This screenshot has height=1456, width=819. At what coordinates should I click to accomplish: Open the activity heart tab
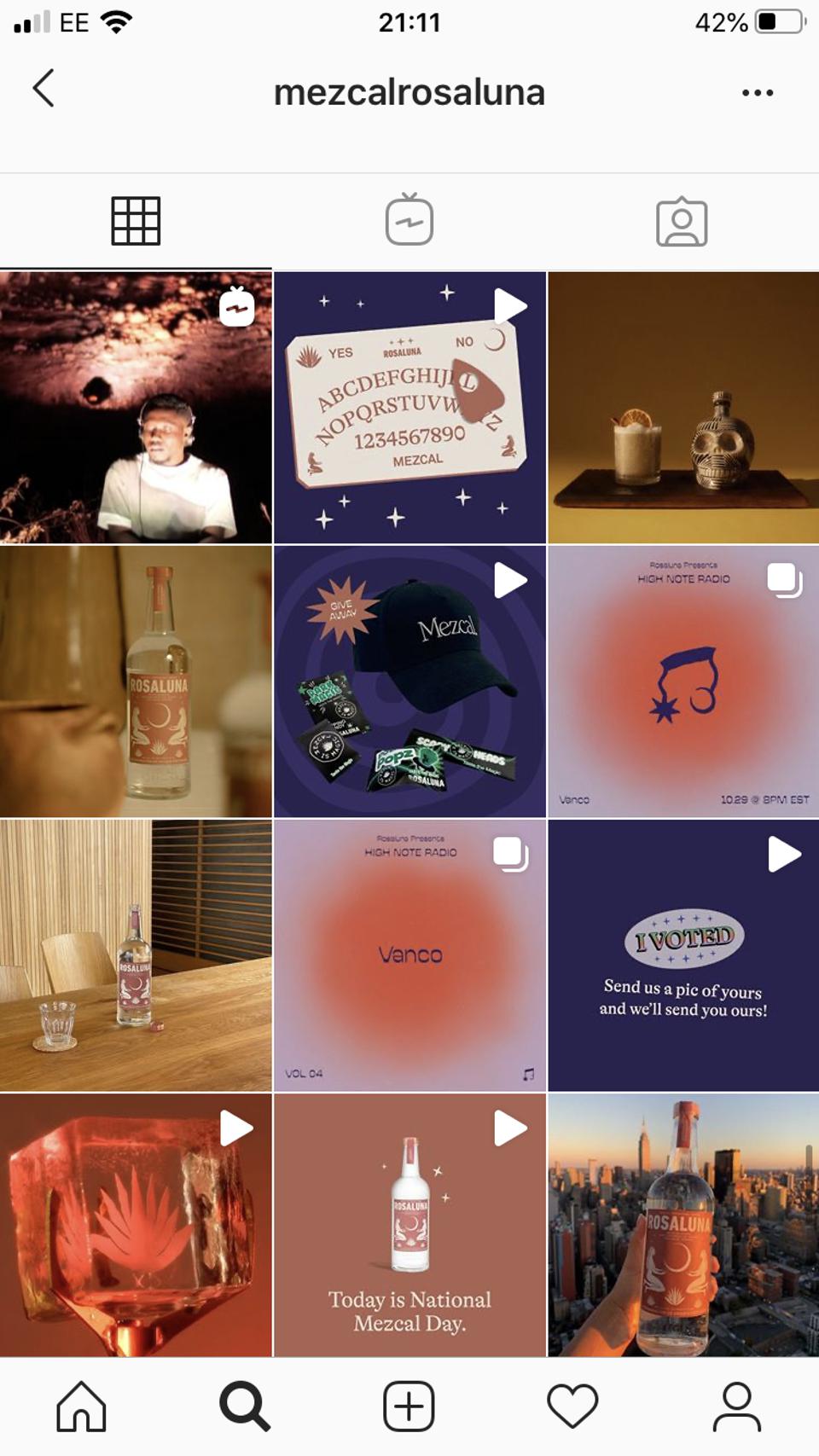572,1406
